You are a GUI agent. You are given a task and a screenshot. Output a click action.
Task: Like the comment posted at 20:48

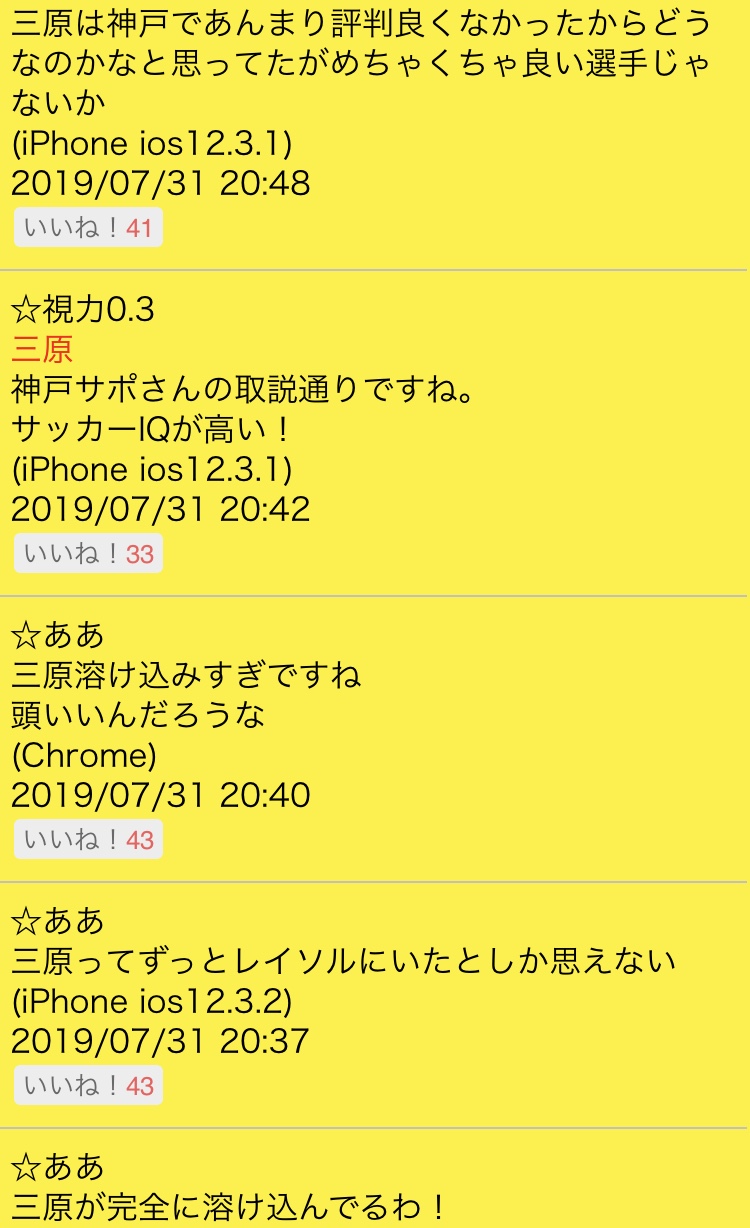pyautogui.click(x=88, y=228)
